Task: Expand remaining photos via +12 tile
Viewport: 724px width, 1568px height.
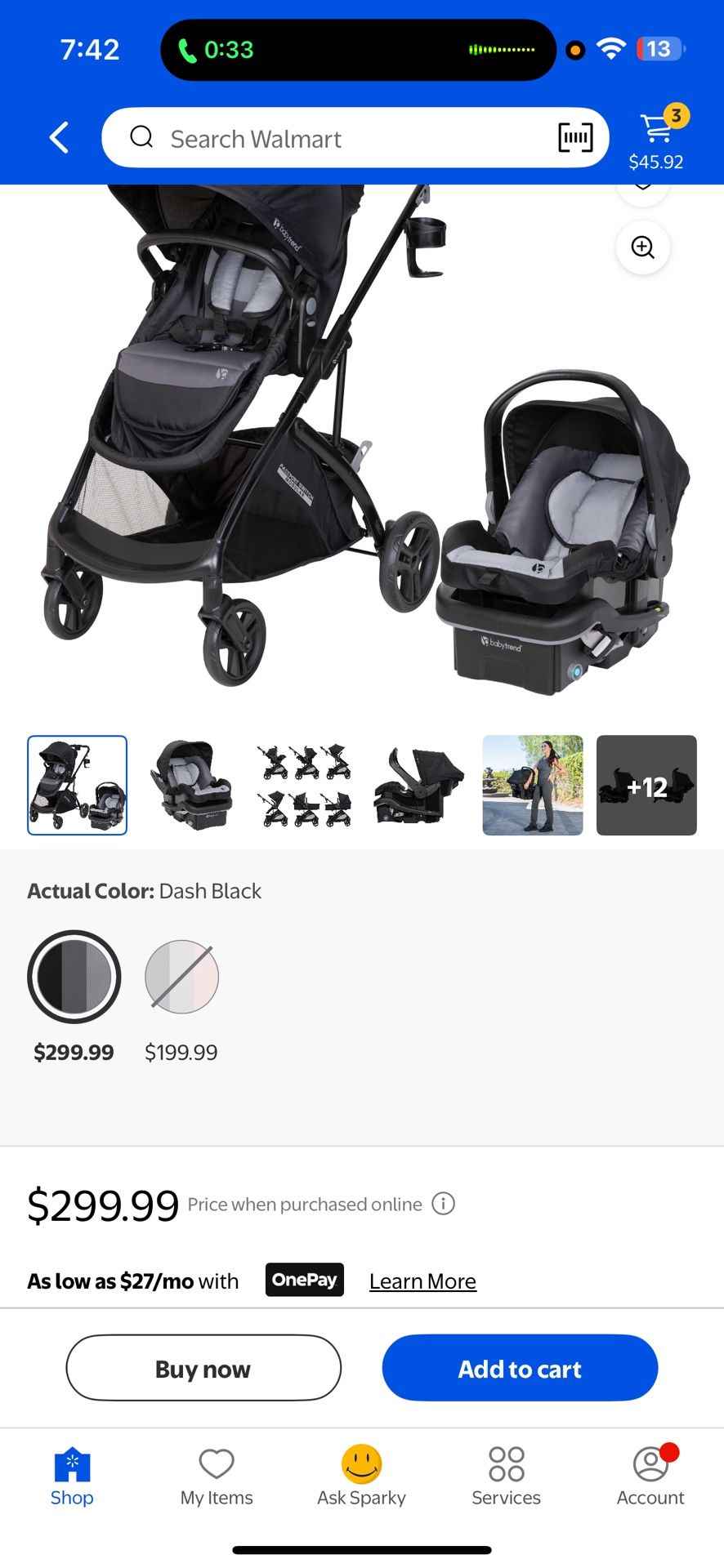Action: click(646, 785)
